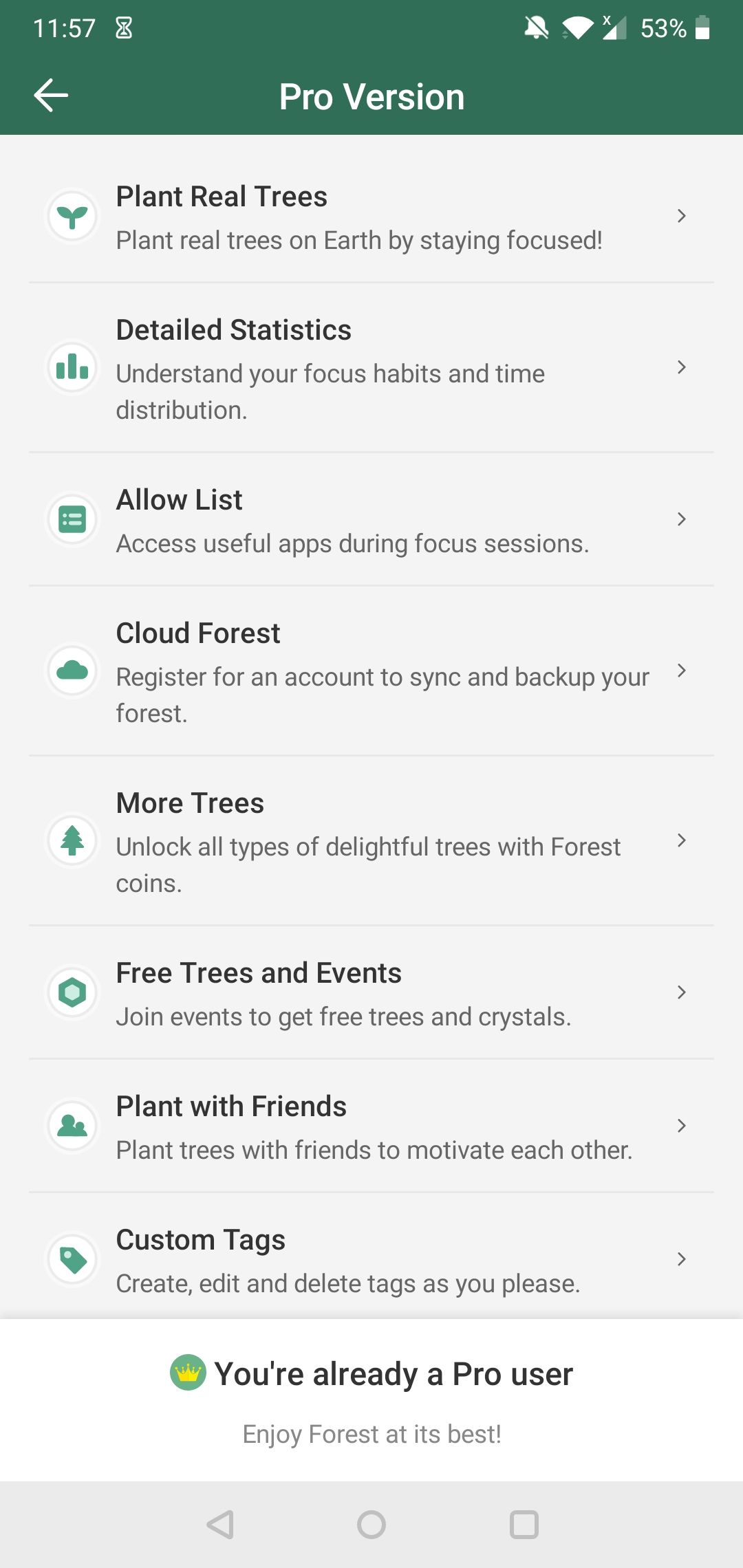Click the Free Trees and Events crystal icon
This screenshot has width=743, height=1568.
(x=72, y=992)
